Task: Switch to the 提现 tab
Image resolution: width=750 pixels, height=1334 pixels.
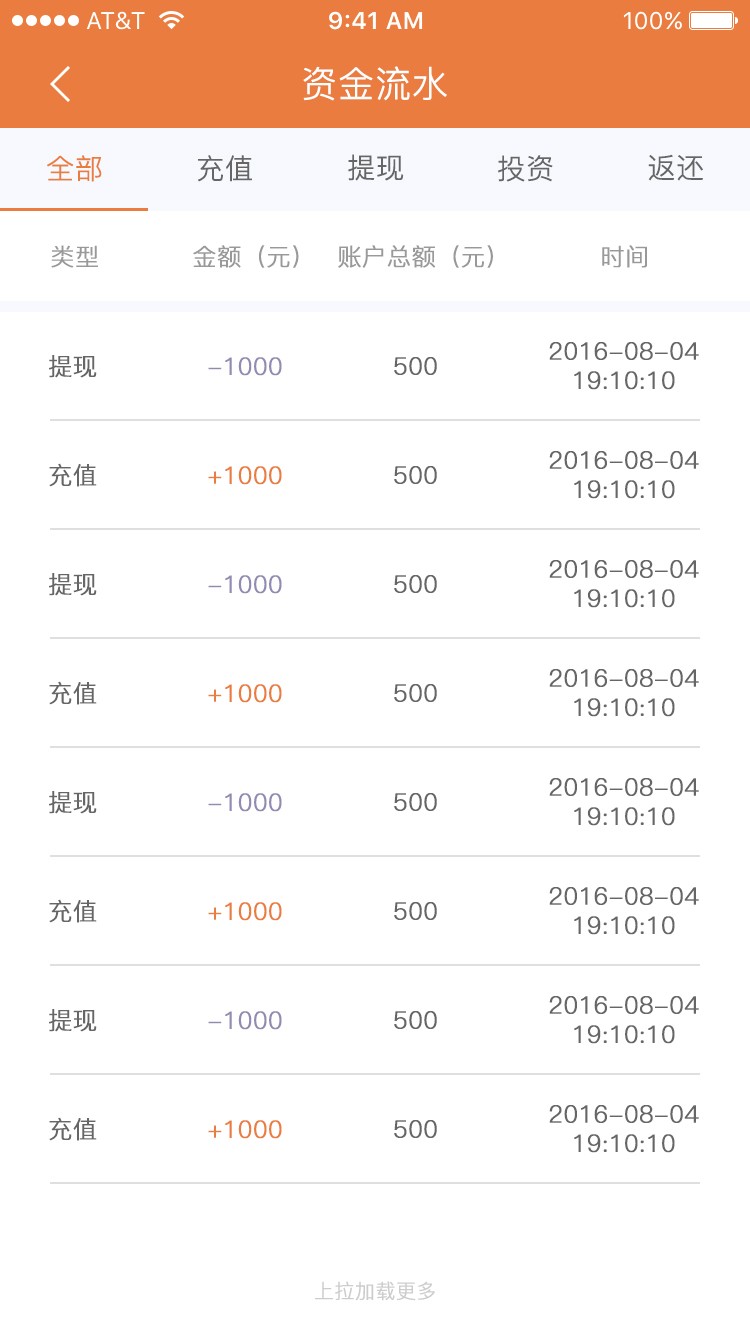Action: [374, 169]
